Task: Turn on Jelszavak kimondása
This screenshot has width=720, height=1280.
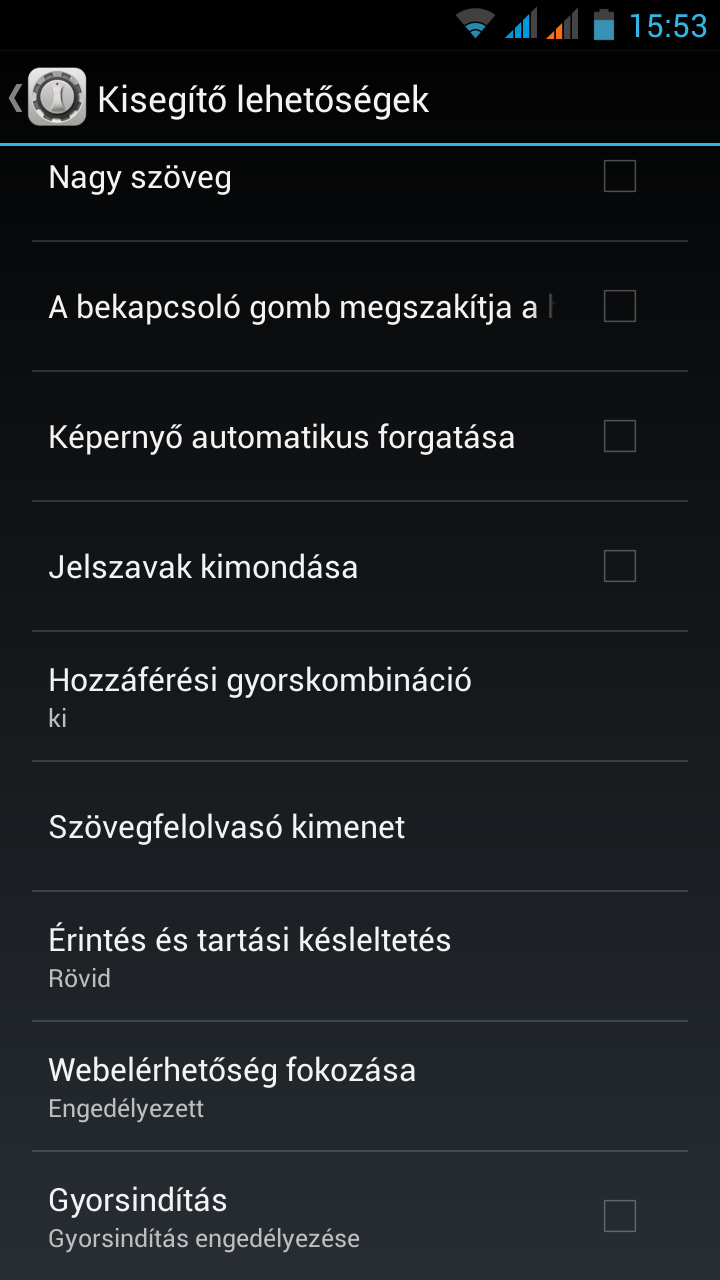Action: 619,567
